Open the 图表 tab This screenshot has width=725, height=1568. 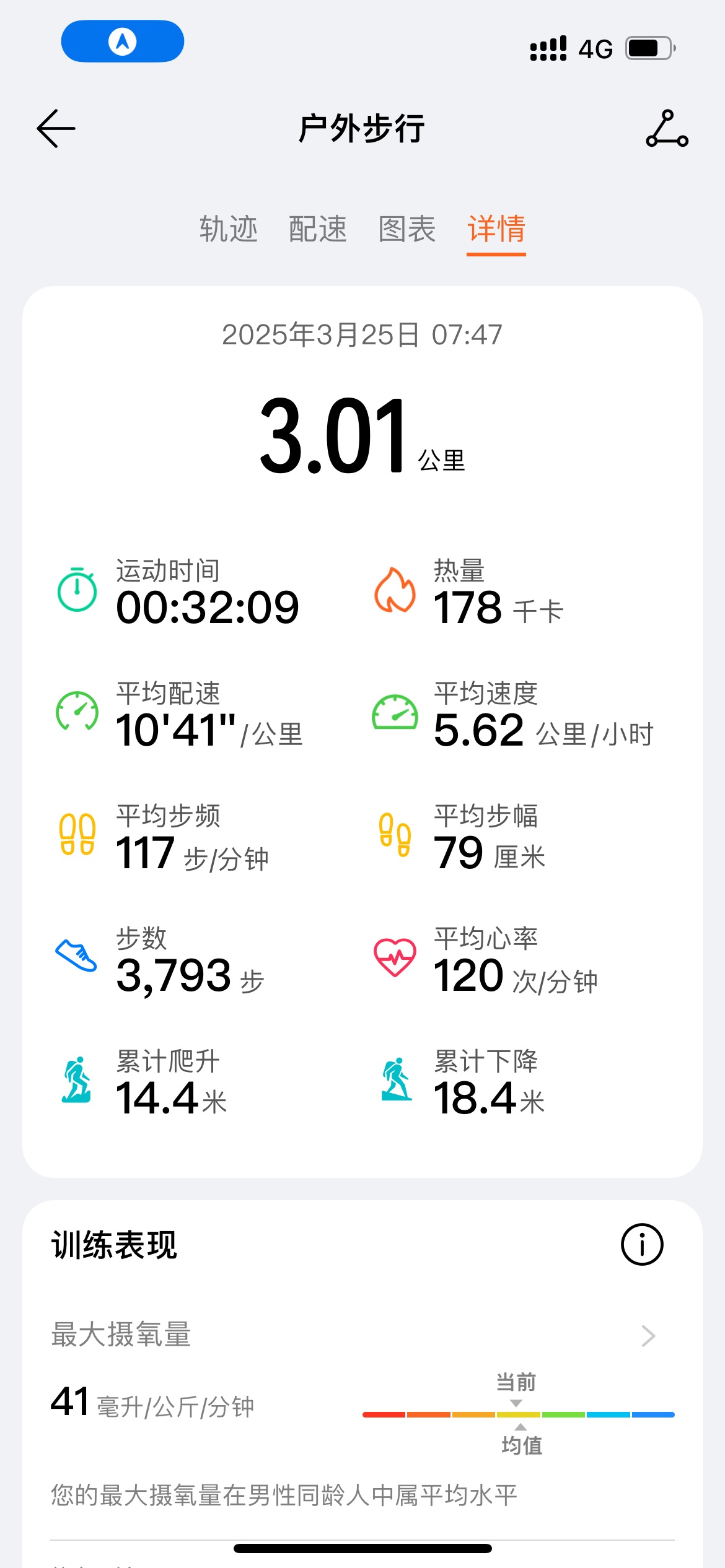tap(406, 229)
